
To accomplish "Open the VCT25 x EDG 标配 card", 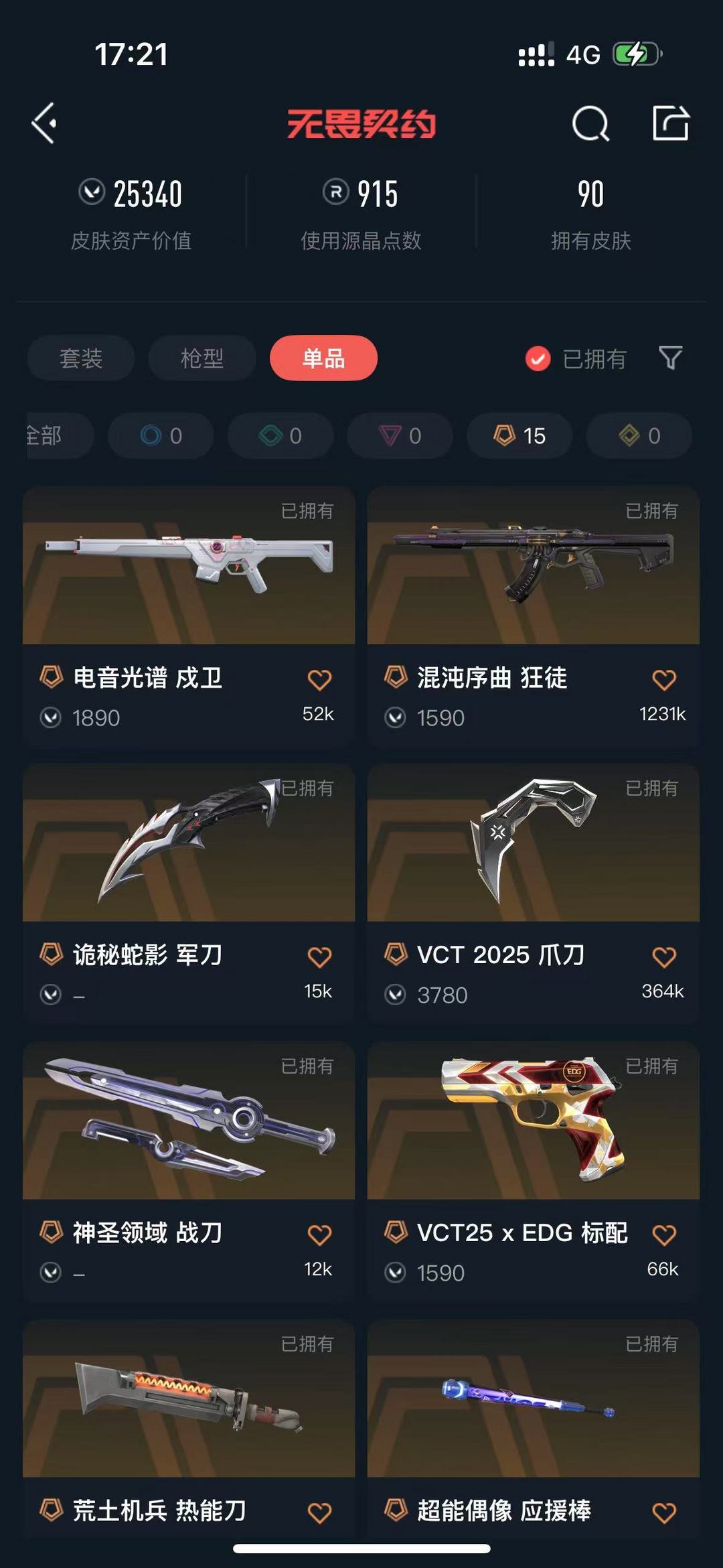I will point(534,1171).
